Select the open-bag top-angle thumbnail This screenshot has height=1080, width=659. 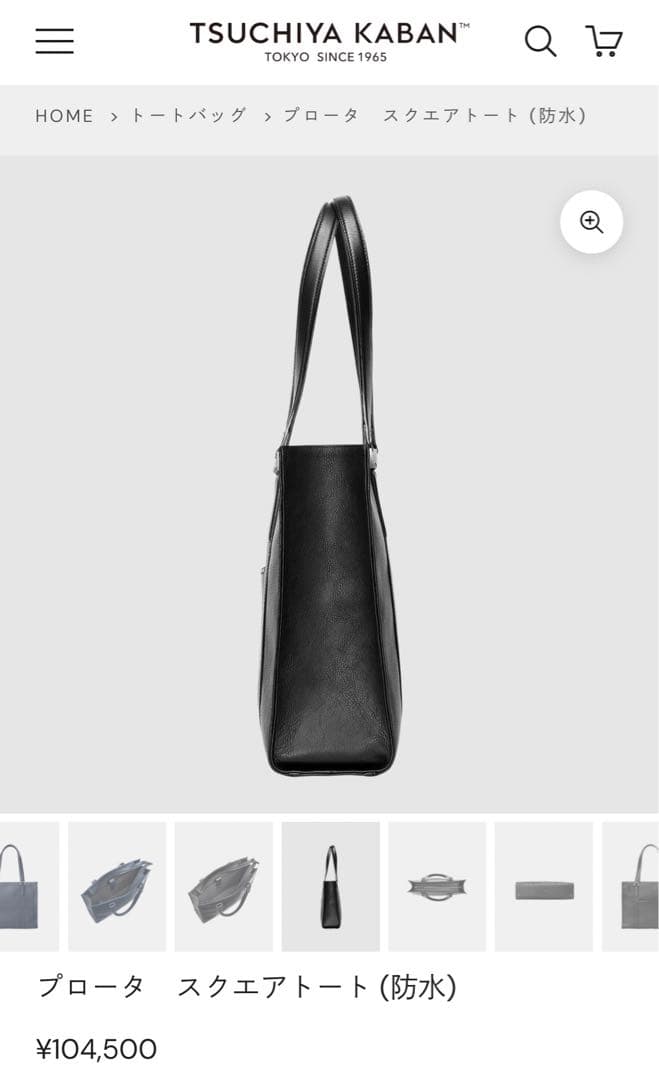point(116,886)
